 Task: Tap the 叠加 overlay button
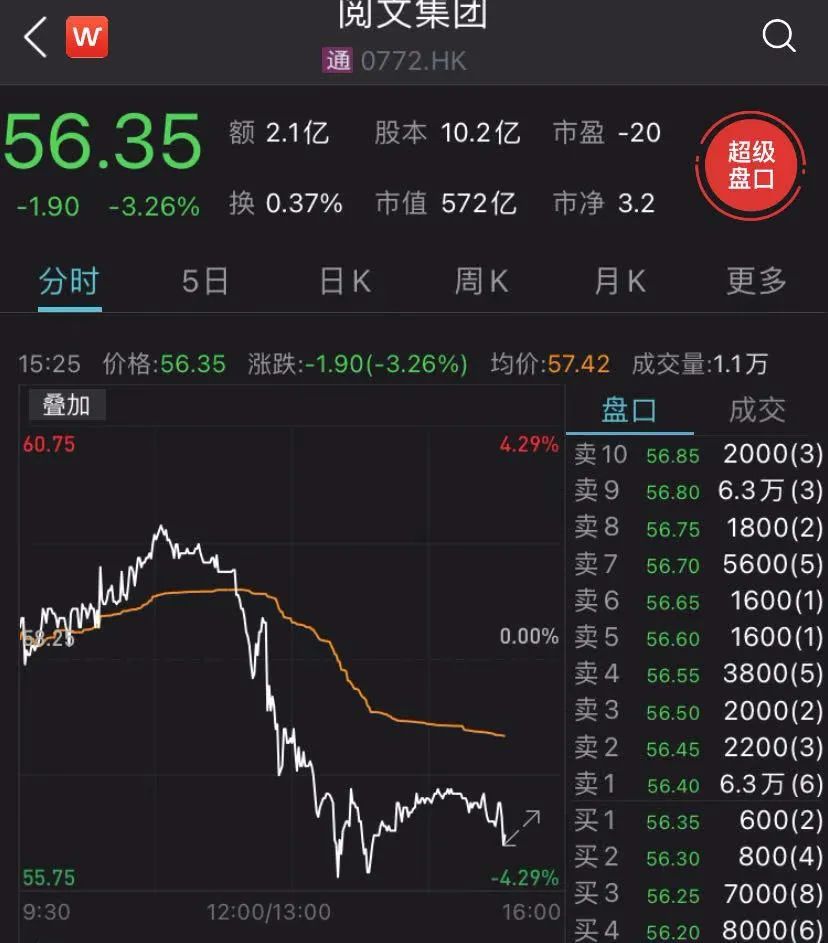tap(66, 405)
